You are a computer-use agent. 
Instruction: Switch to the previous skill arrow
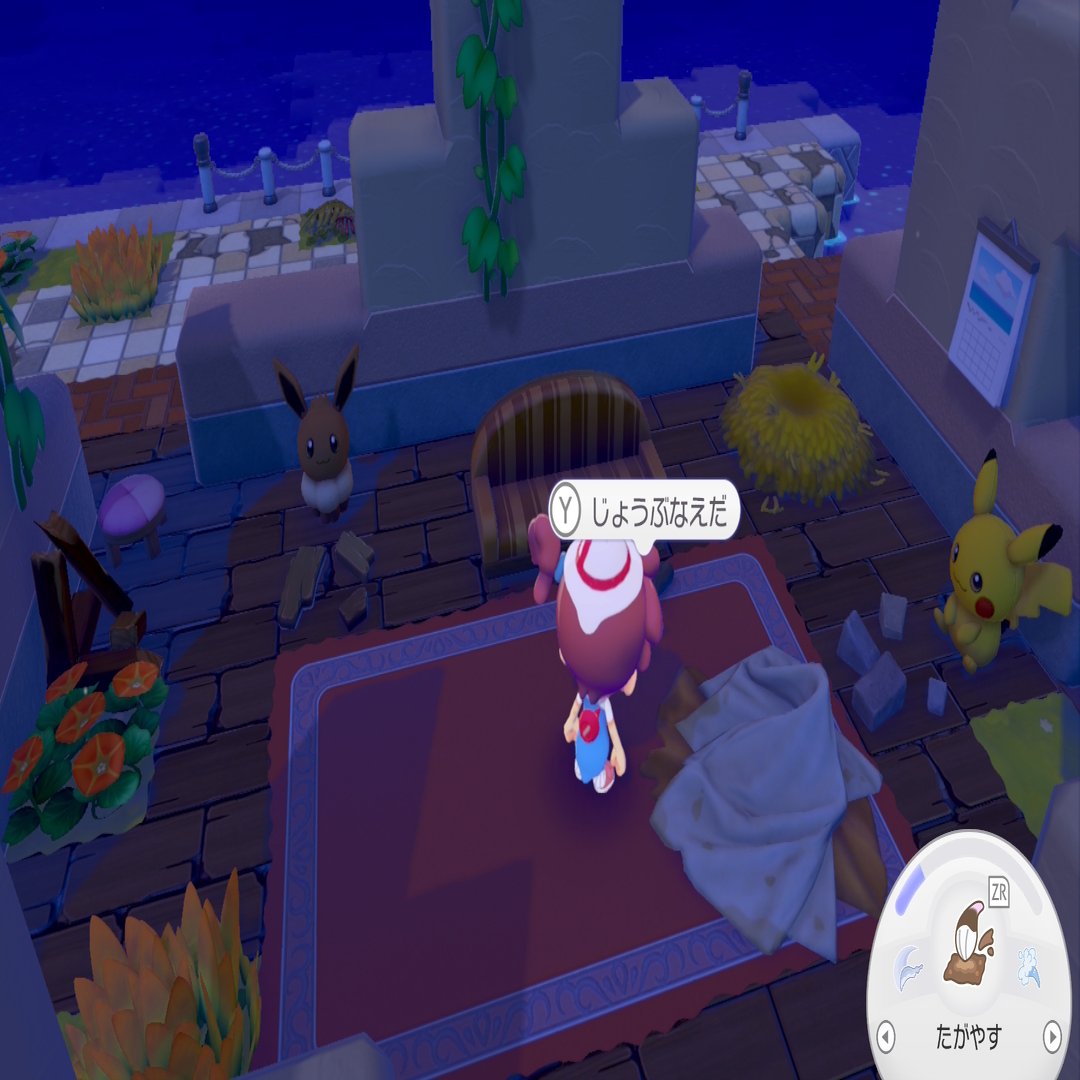click(x=886, y=1037)
